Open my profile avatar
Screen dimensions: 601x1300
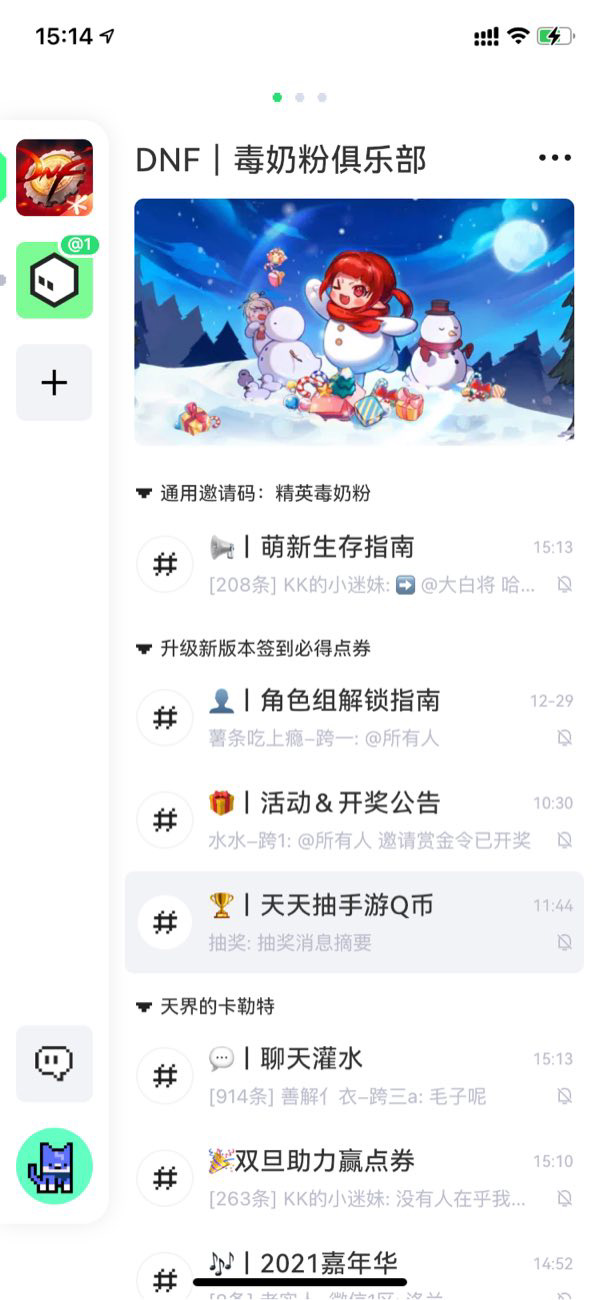pos(54,1166)
